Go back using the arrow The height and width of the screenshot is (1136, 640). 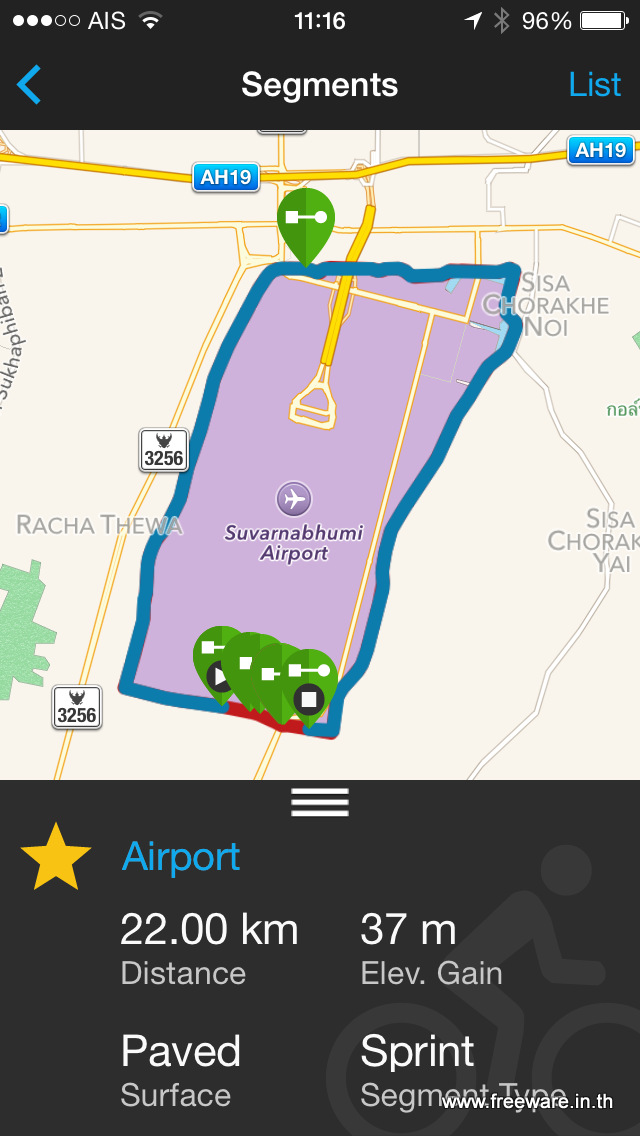pos(29,85)
